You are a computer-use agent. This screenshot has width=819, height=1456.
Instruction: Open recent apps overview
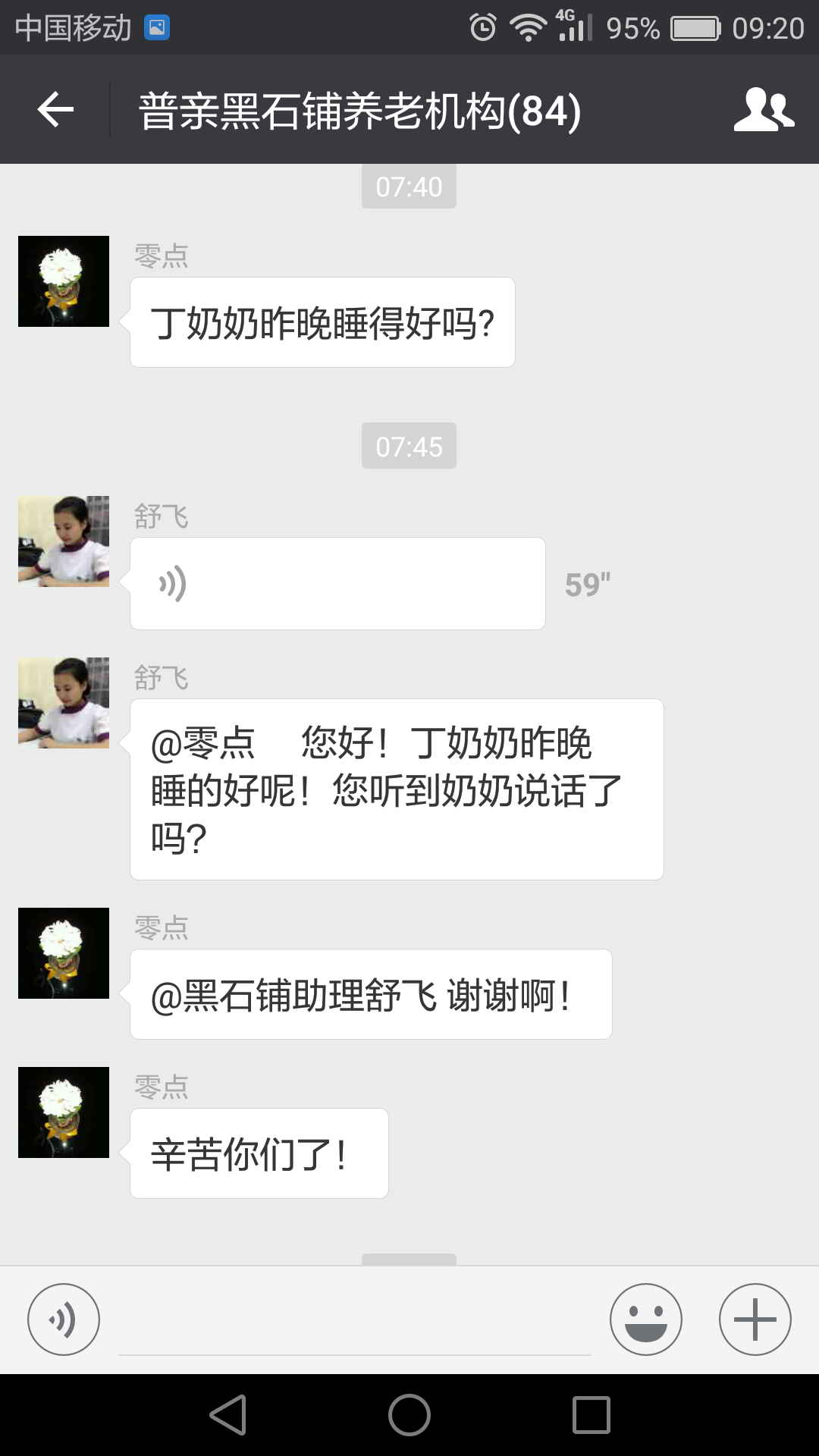click(591, 1415)
